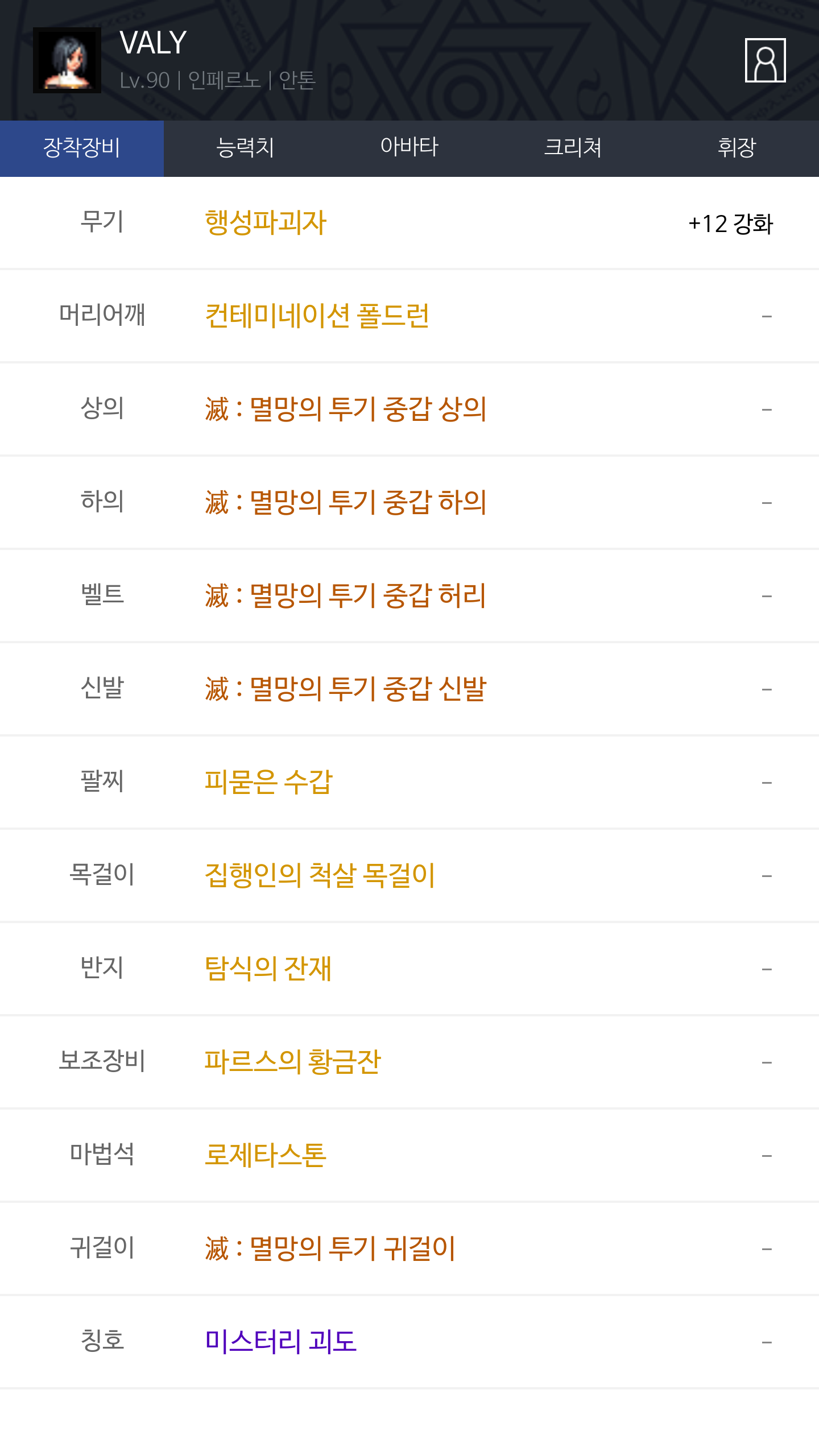Switch to the 아바타 tab
Image resolution: width=819 pixels, height=1456 pixels.
pos(409,148)
